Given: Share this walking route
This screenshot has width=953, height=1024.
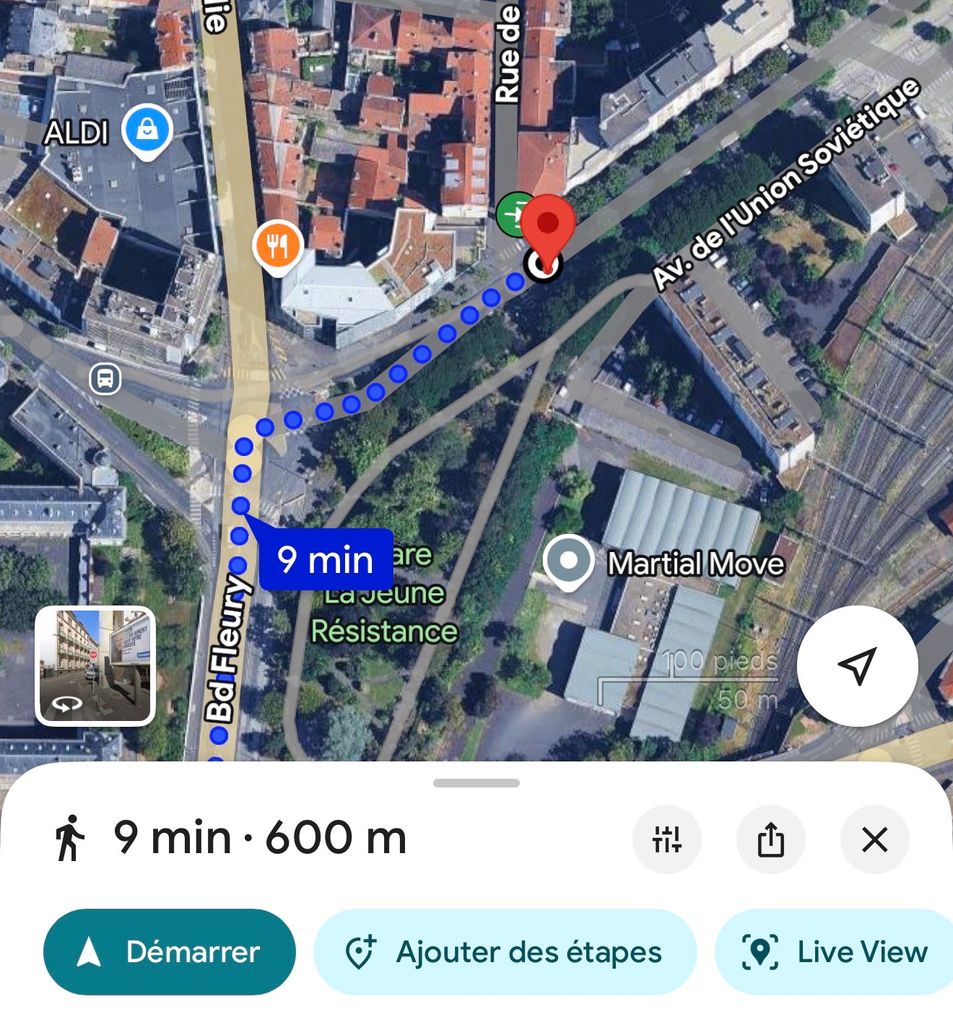Looking at the screenshot, I should [x=771, y=840].
